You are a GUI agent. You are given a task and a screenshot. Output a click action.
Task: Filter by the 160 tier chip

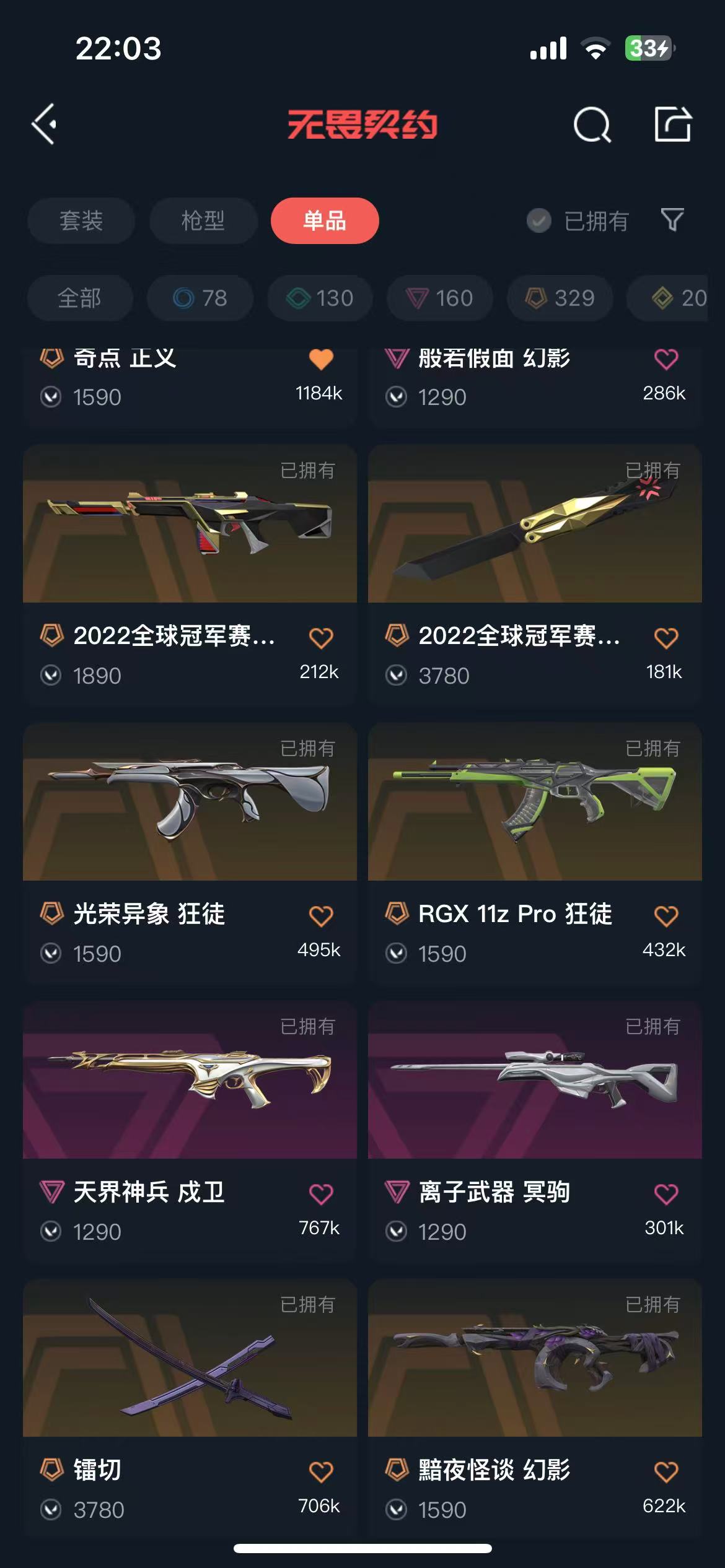click(x=440, y=298)
